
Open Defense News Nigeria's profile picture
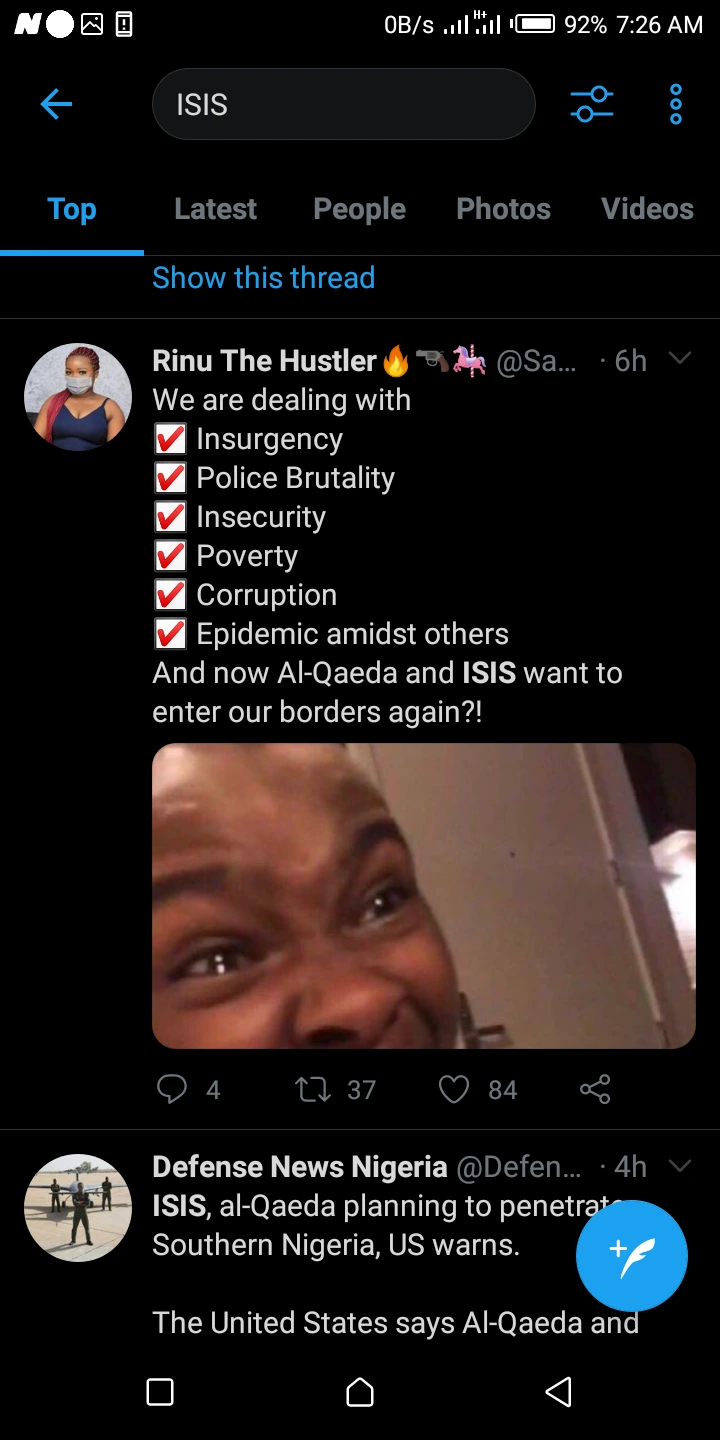pyautogui.click(x=78, y=1207)
